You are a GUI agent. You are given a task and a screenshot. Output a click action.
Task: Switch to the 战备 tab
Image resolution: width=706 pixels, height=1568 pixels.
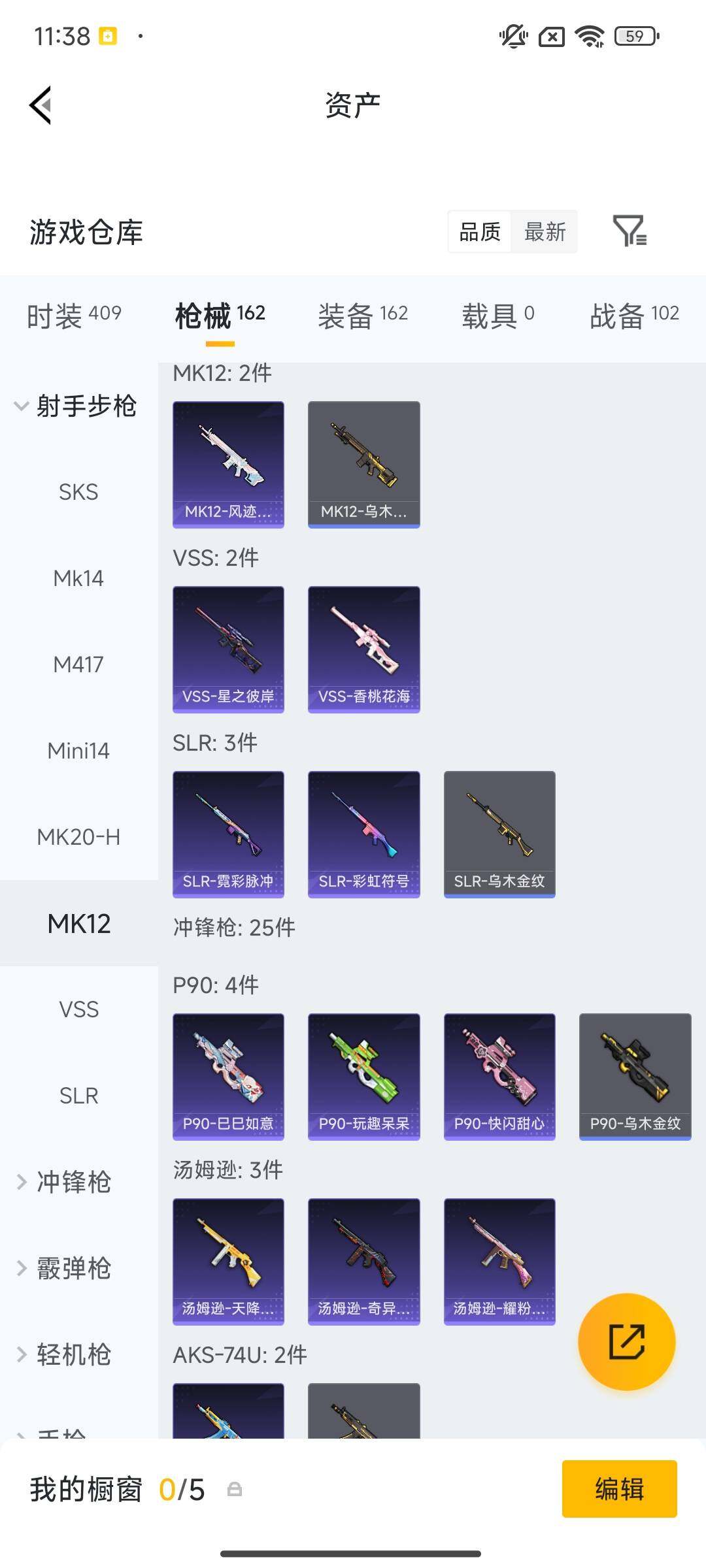coord(634,316)
